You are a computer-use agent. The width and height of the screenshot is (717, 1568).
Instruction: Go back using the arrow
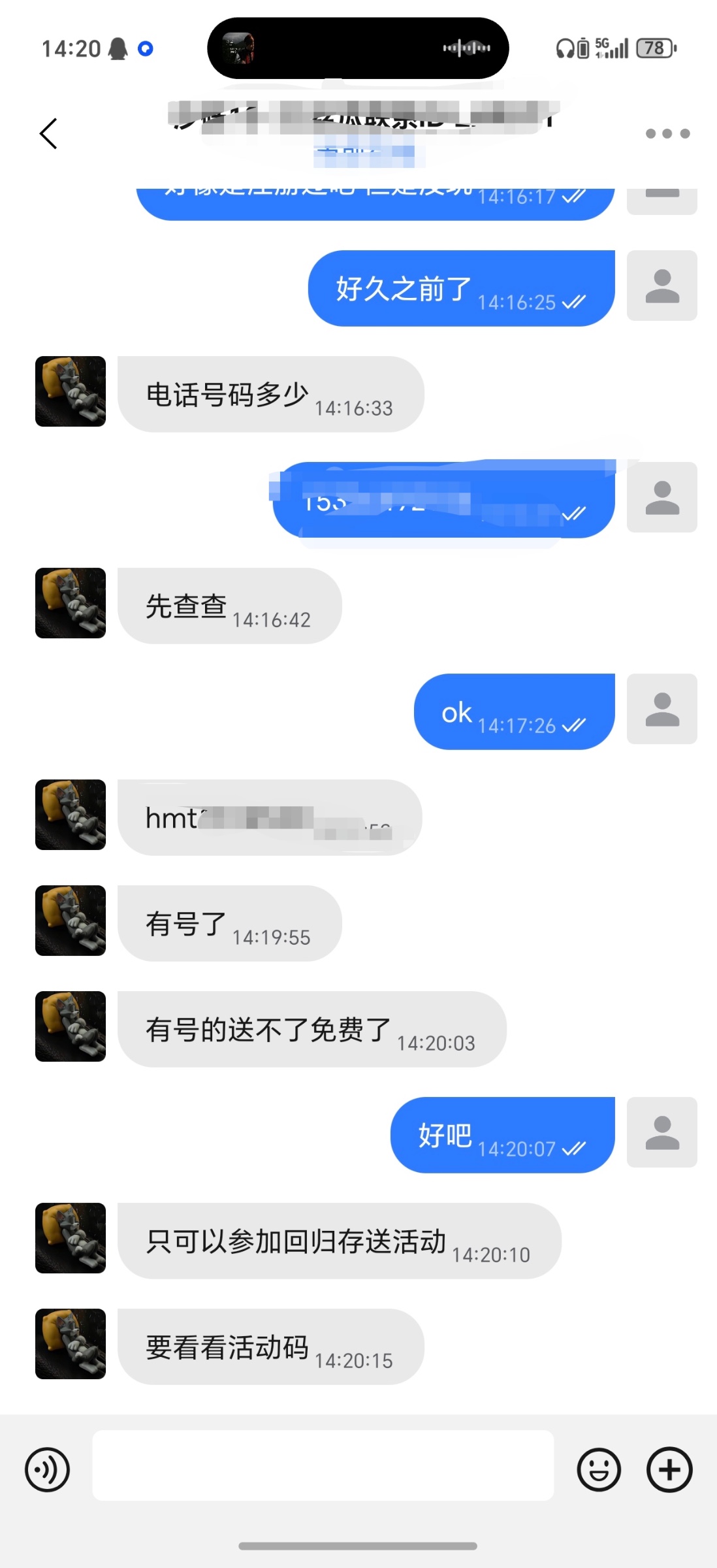pyautogui.click(x=49, y=134)
